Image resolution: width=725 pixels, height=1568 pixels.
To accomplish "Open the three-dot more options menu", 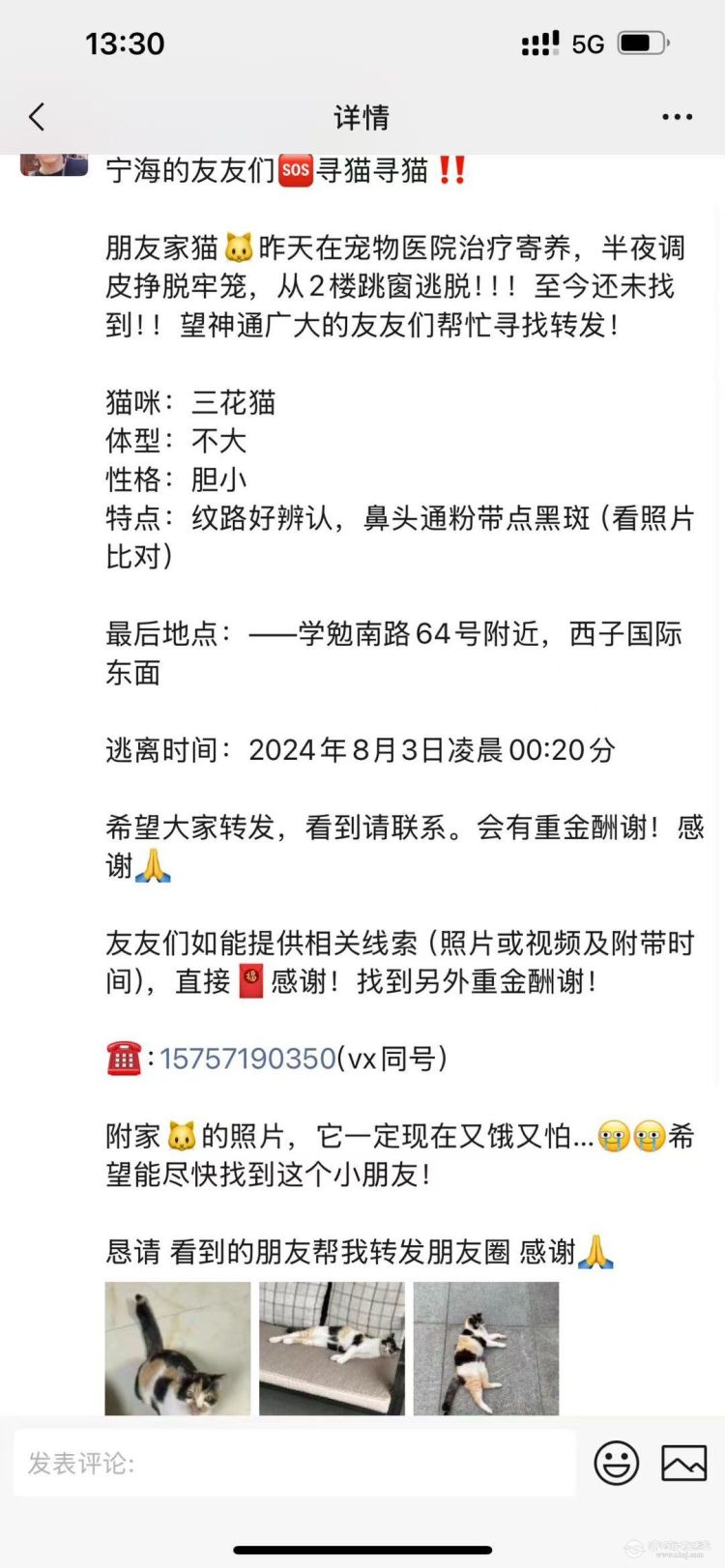I will (x=677, y=118).
